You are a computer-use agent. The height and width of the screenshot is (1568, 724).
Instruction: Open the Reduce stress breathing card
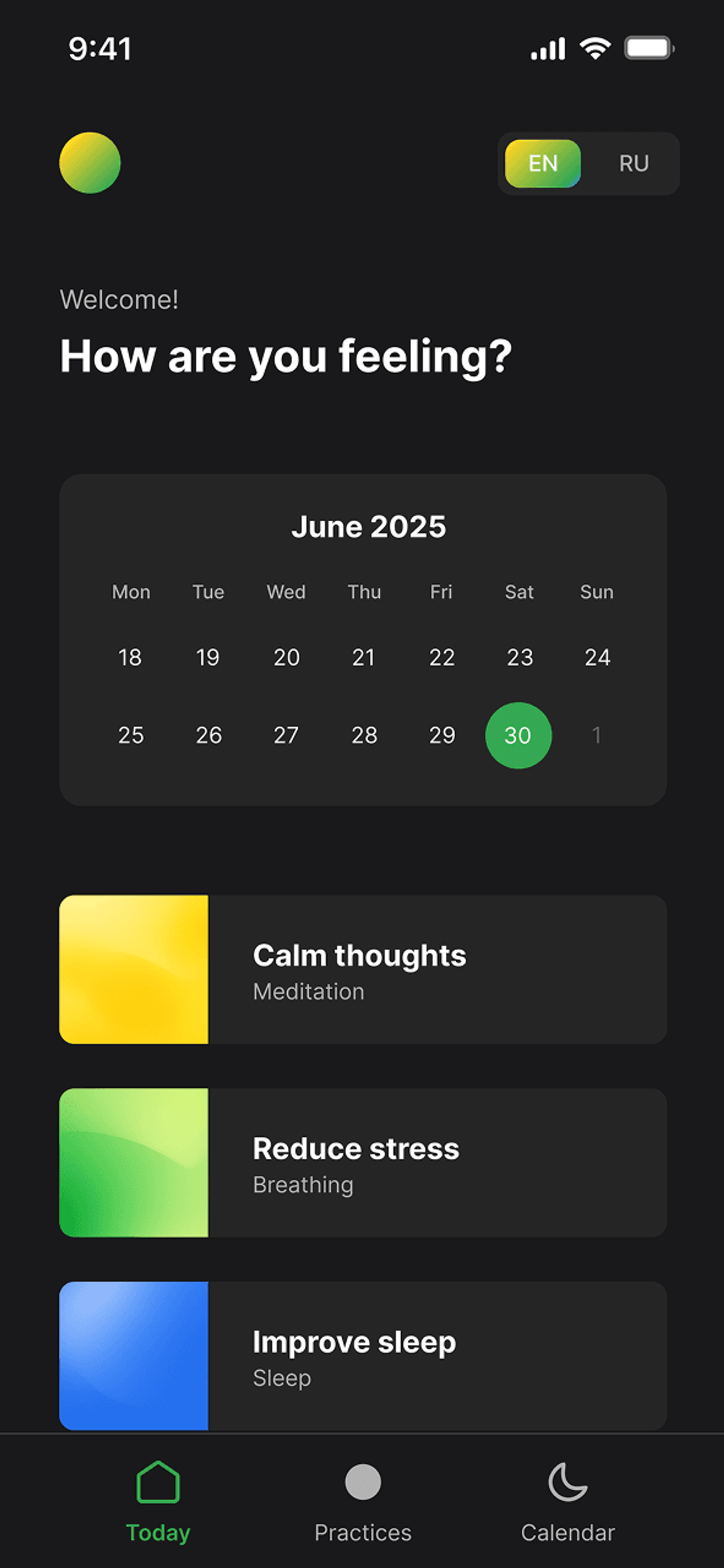click(x=362, y=1162)
